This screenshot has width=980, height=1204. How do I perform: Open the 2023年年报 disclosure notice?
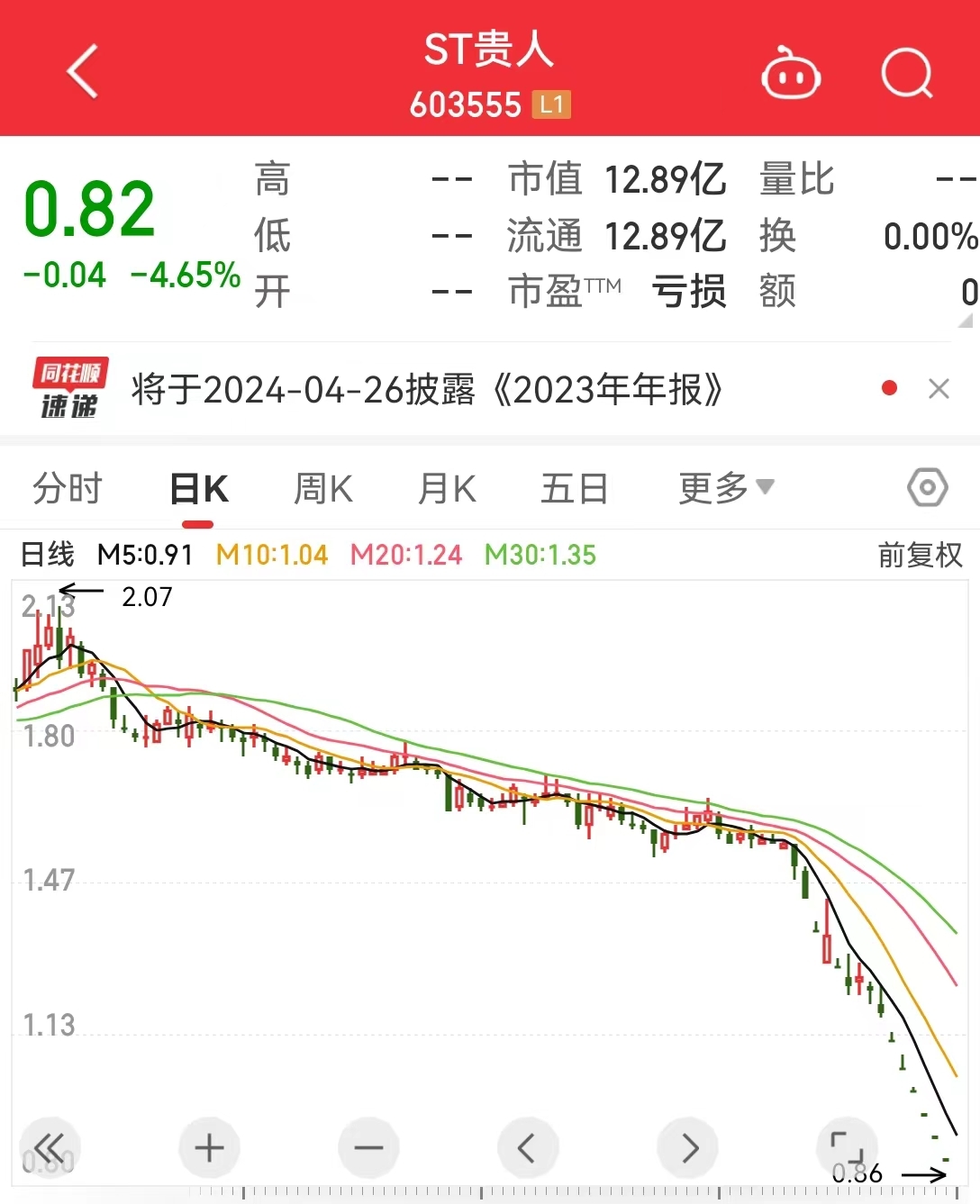click(427, 390)
